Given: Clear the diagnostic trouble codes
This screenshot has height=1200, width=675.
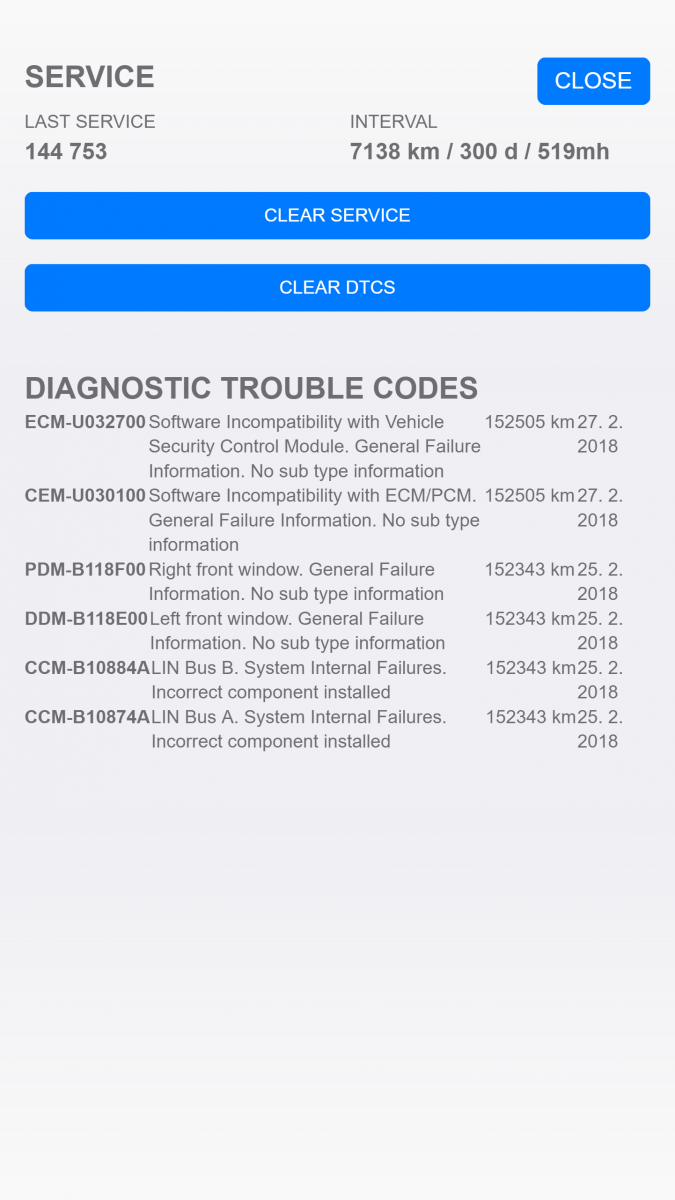Looking at the screenshot, I should pos(337,287).
